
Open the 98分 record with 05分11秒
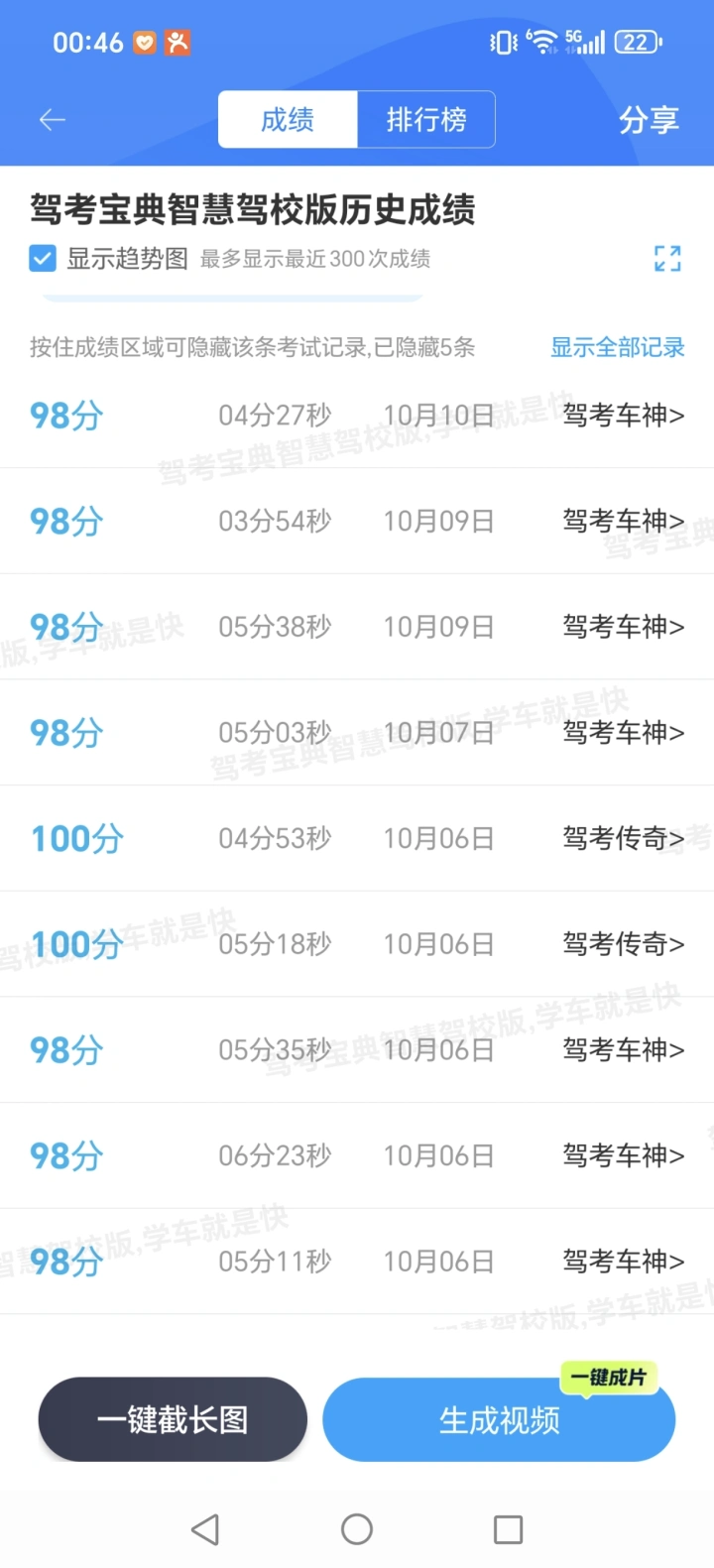(357, 1262)
